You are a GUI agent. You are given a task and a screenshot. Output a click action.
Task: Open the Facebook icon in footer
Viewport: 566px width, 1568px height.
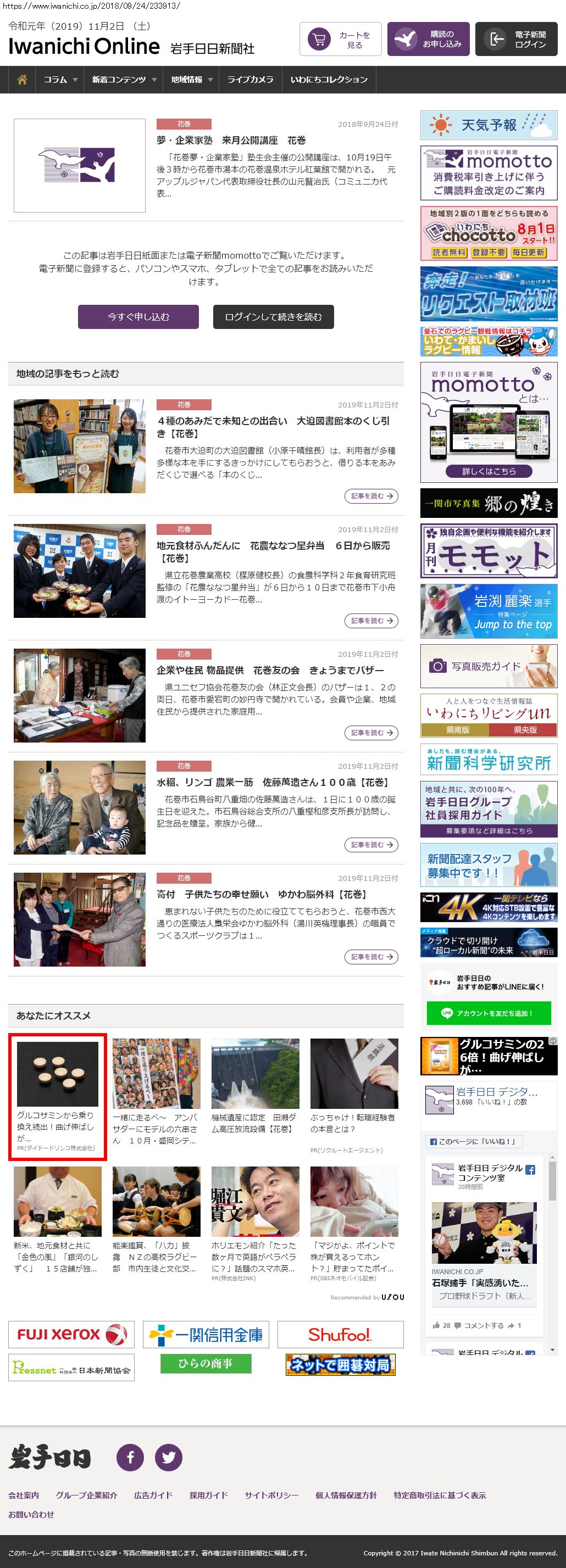point(130,1458)
